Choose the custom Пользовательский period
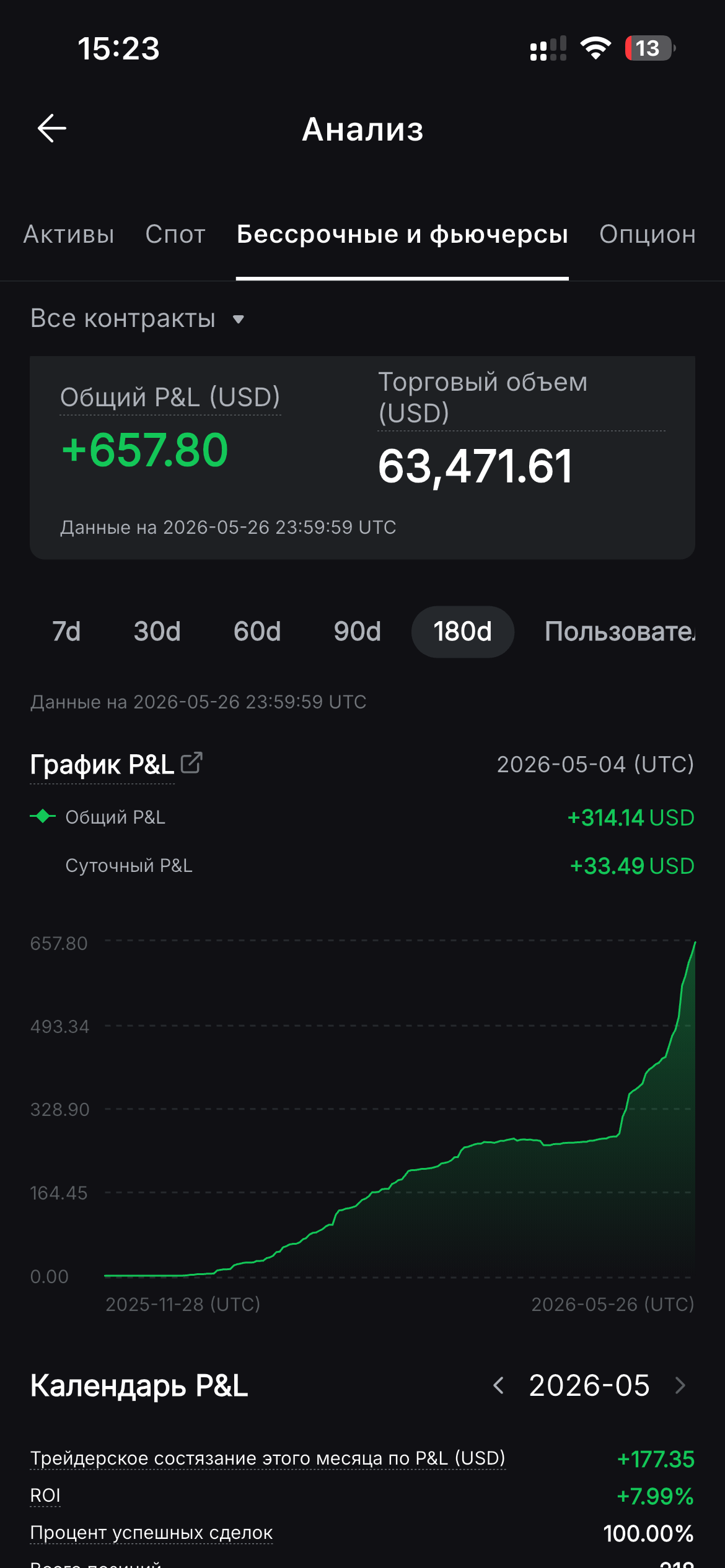725x1568 pixels. [x=620, y=632]
